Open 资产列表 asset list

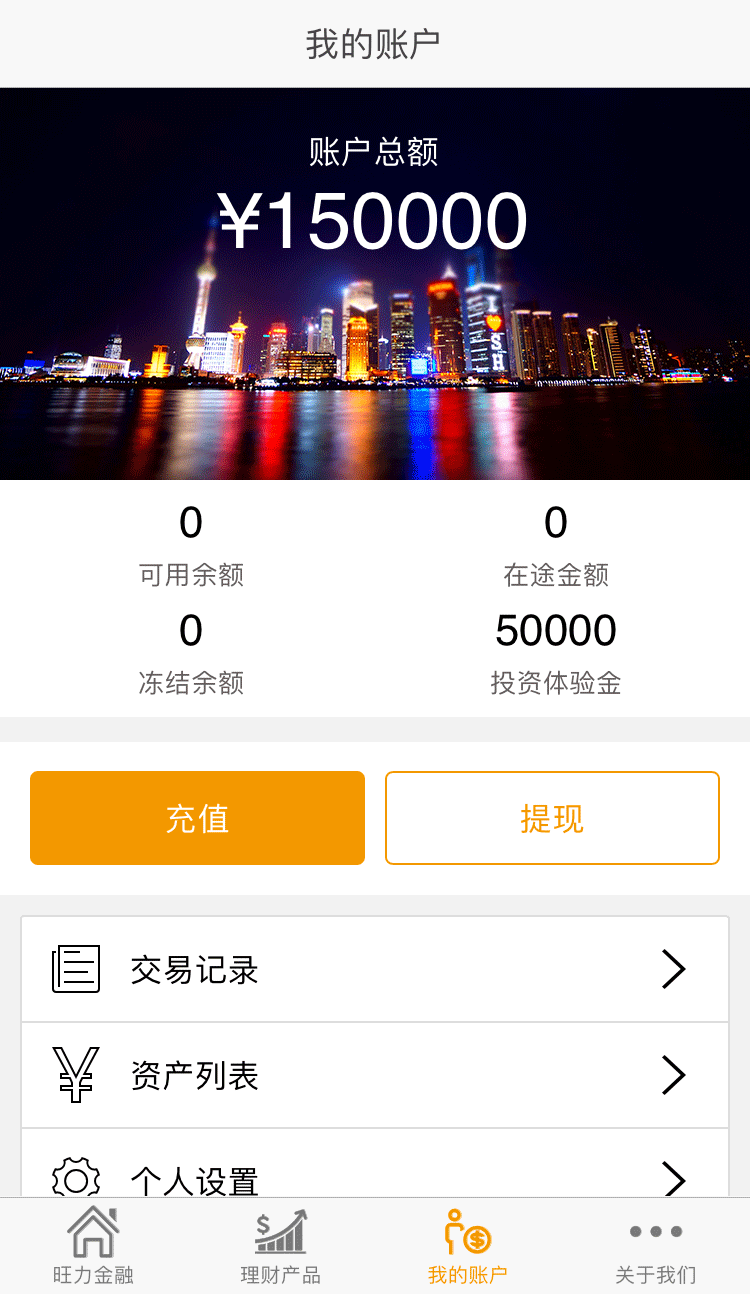coord(375,1075)
